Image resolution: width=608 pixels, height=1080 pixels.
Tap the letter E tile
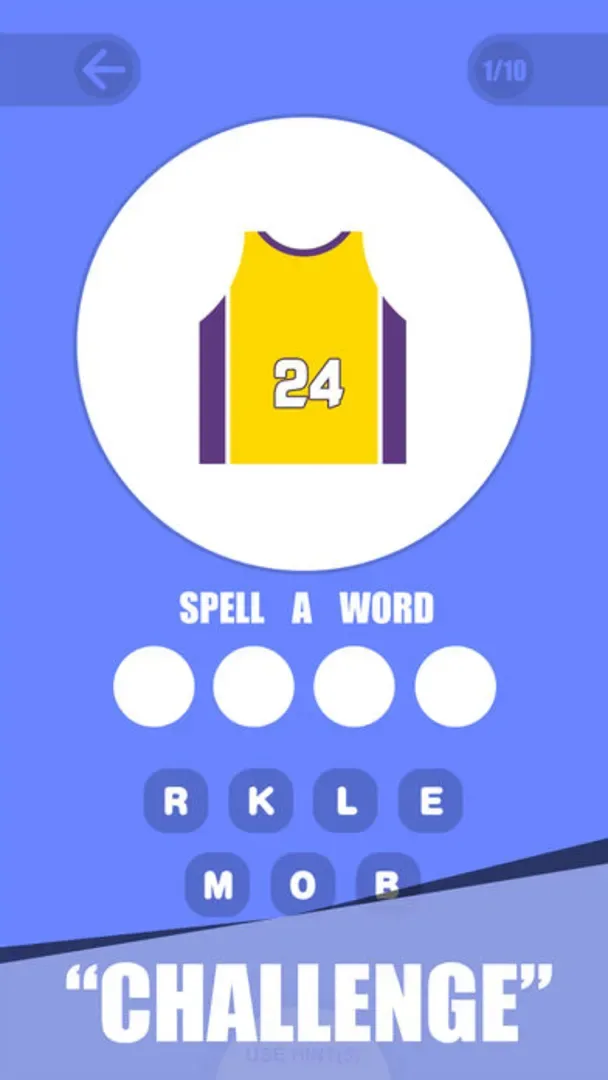(x=430, y=800)
